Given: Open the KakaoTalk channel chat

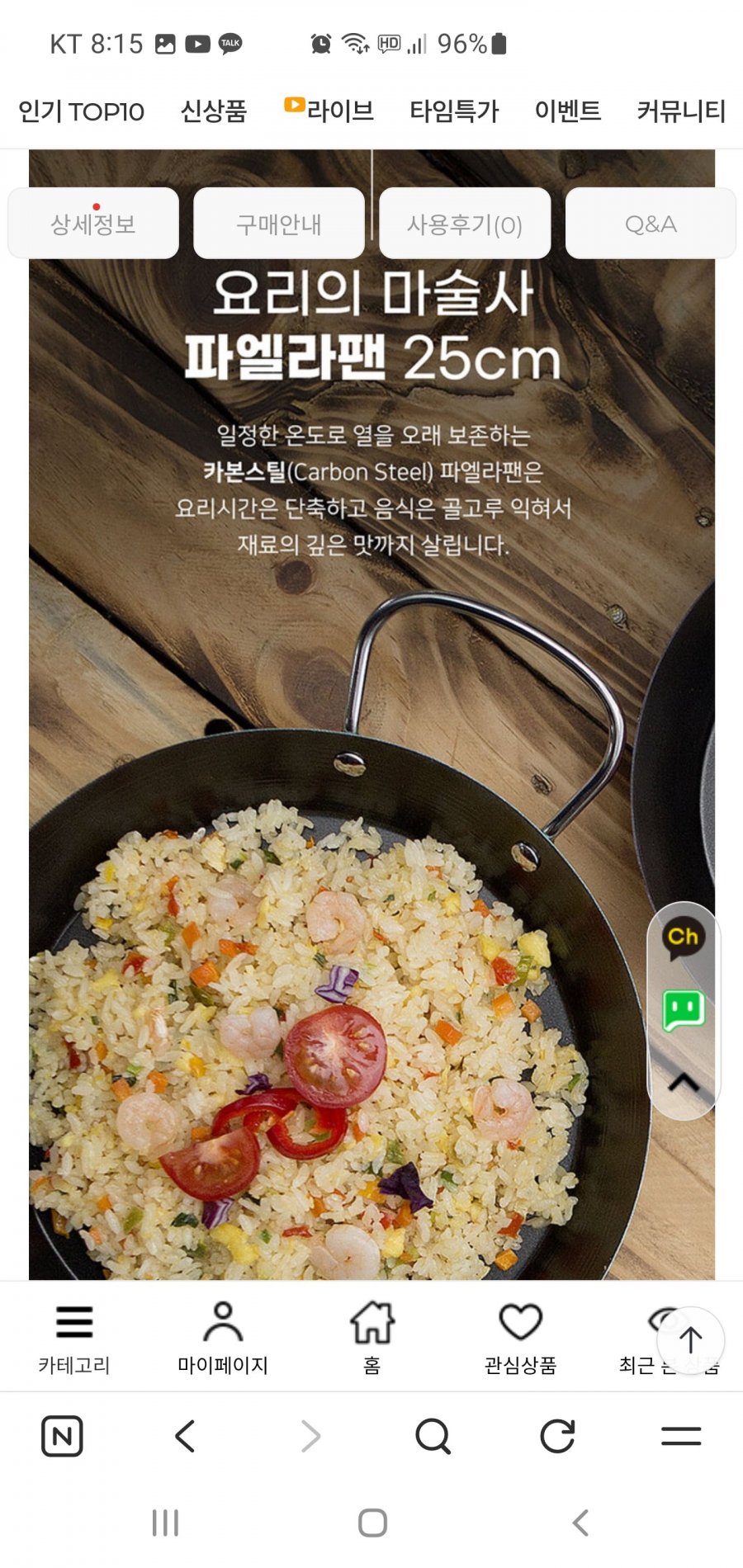Looking at the screenshot, I should pyautogui.click(x=684, y=938).
